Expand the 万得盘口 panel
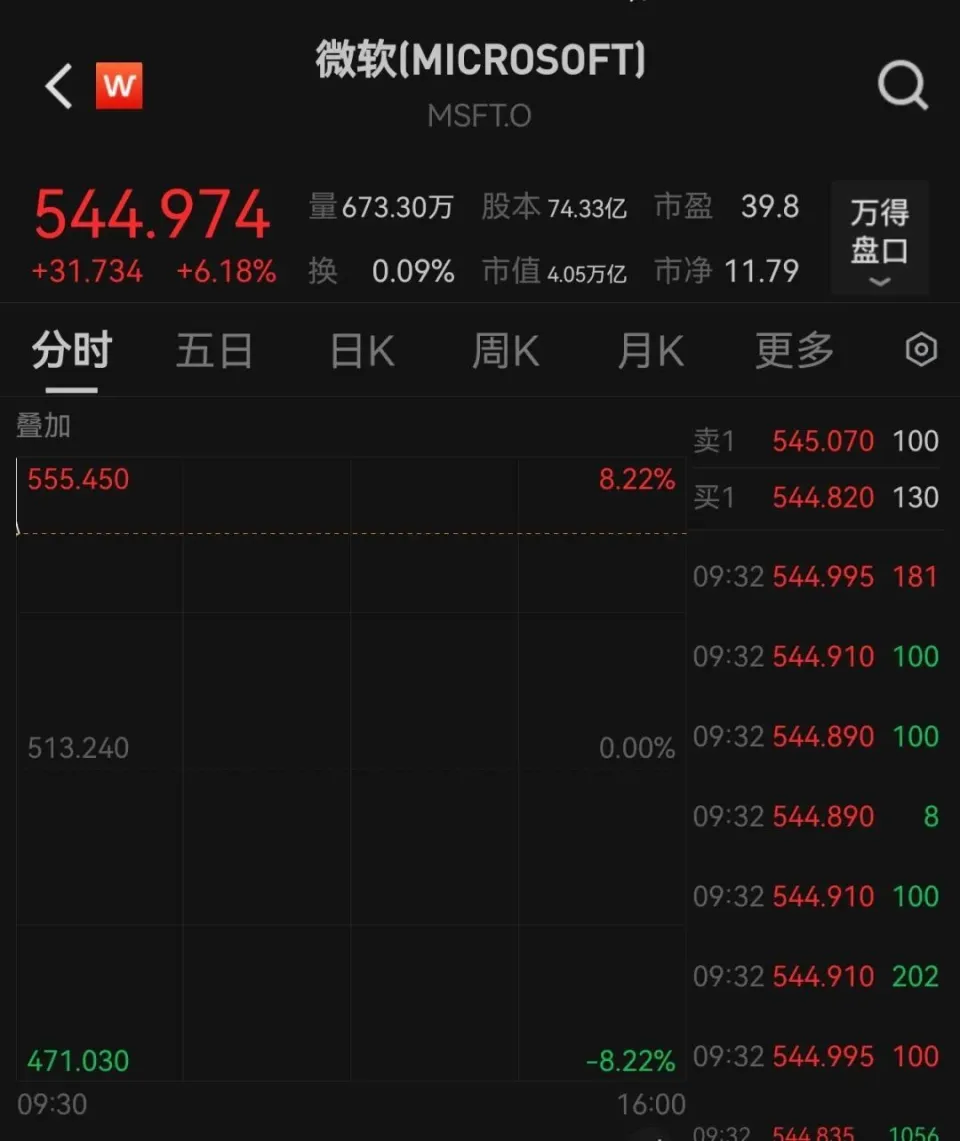Image resolution: width=960 pixels, height=1141 pixels. (x=879, y=238)
